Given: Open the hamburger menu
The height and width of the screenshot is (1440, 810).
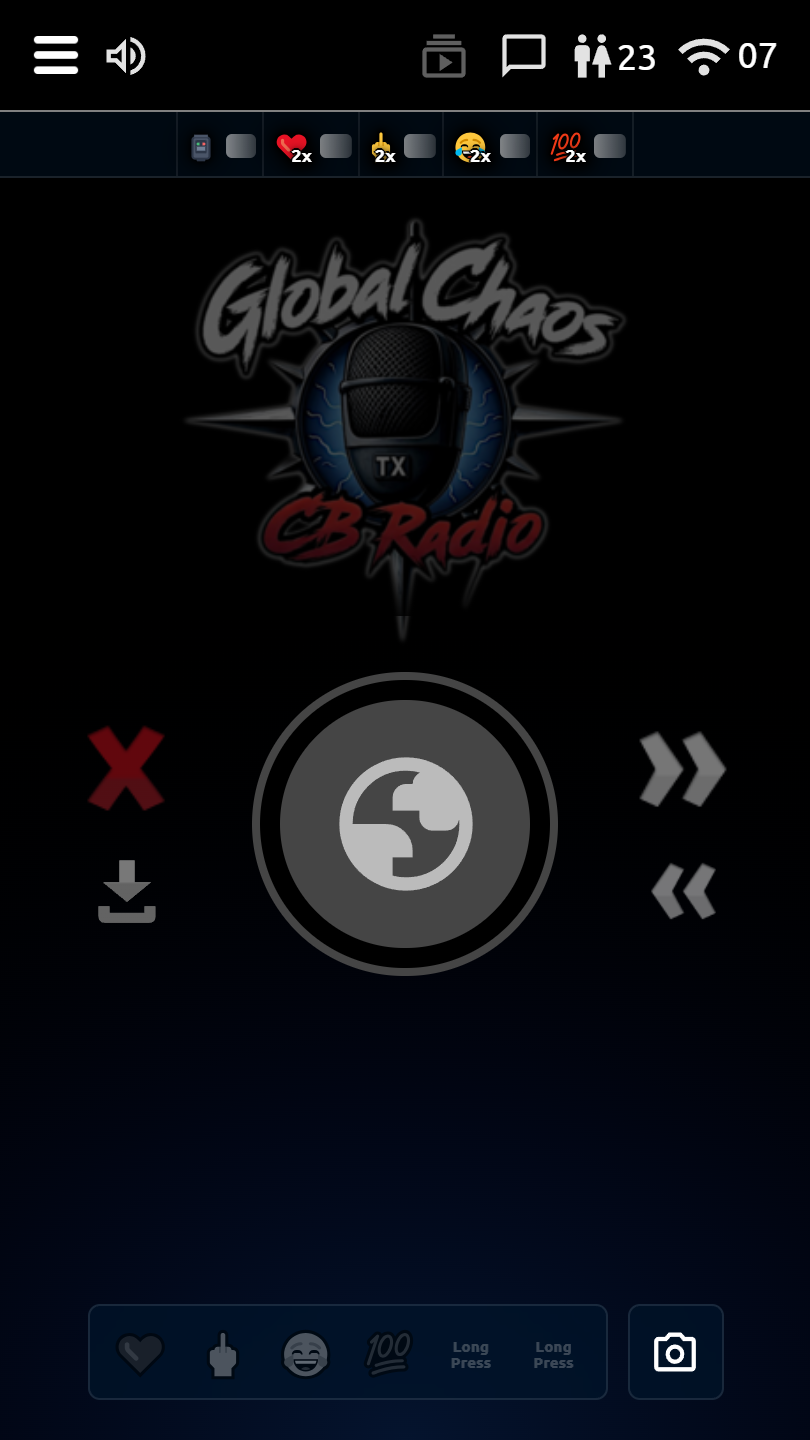Looking at the screenshot, I should click(x=56, y=55).
